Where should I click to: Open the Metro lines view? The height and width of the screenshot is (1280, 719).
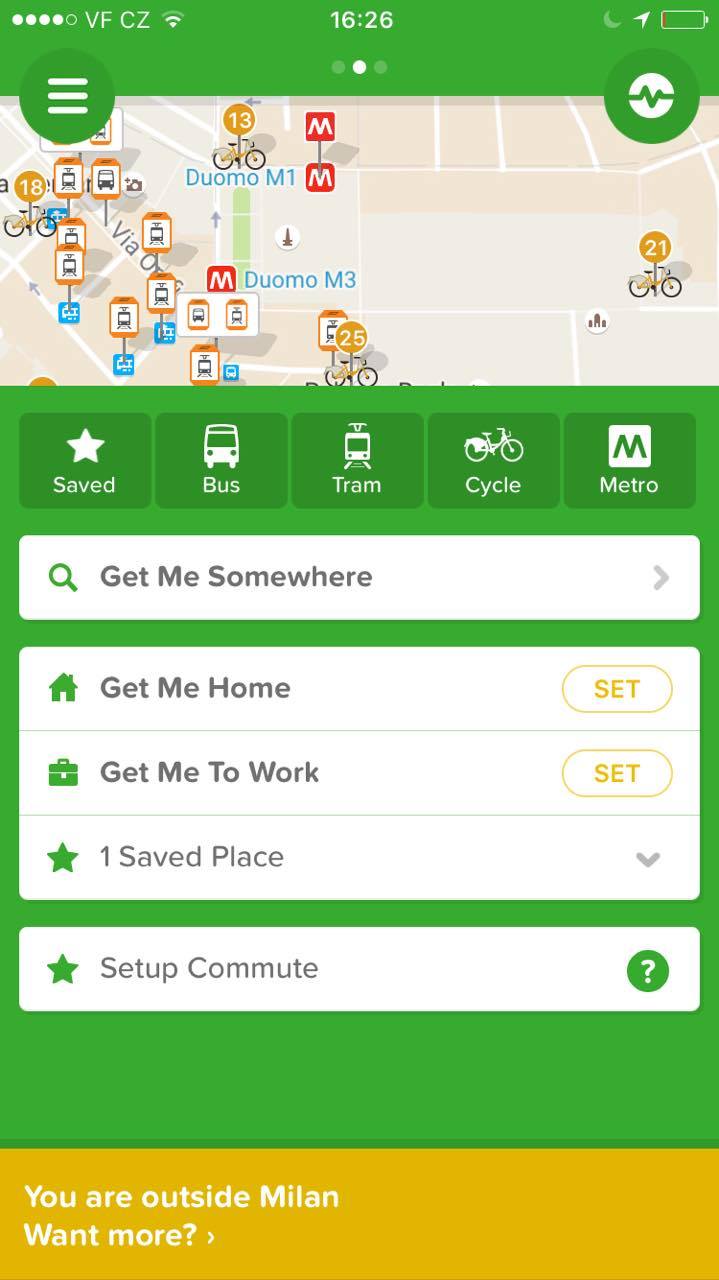tap(629, 461)
